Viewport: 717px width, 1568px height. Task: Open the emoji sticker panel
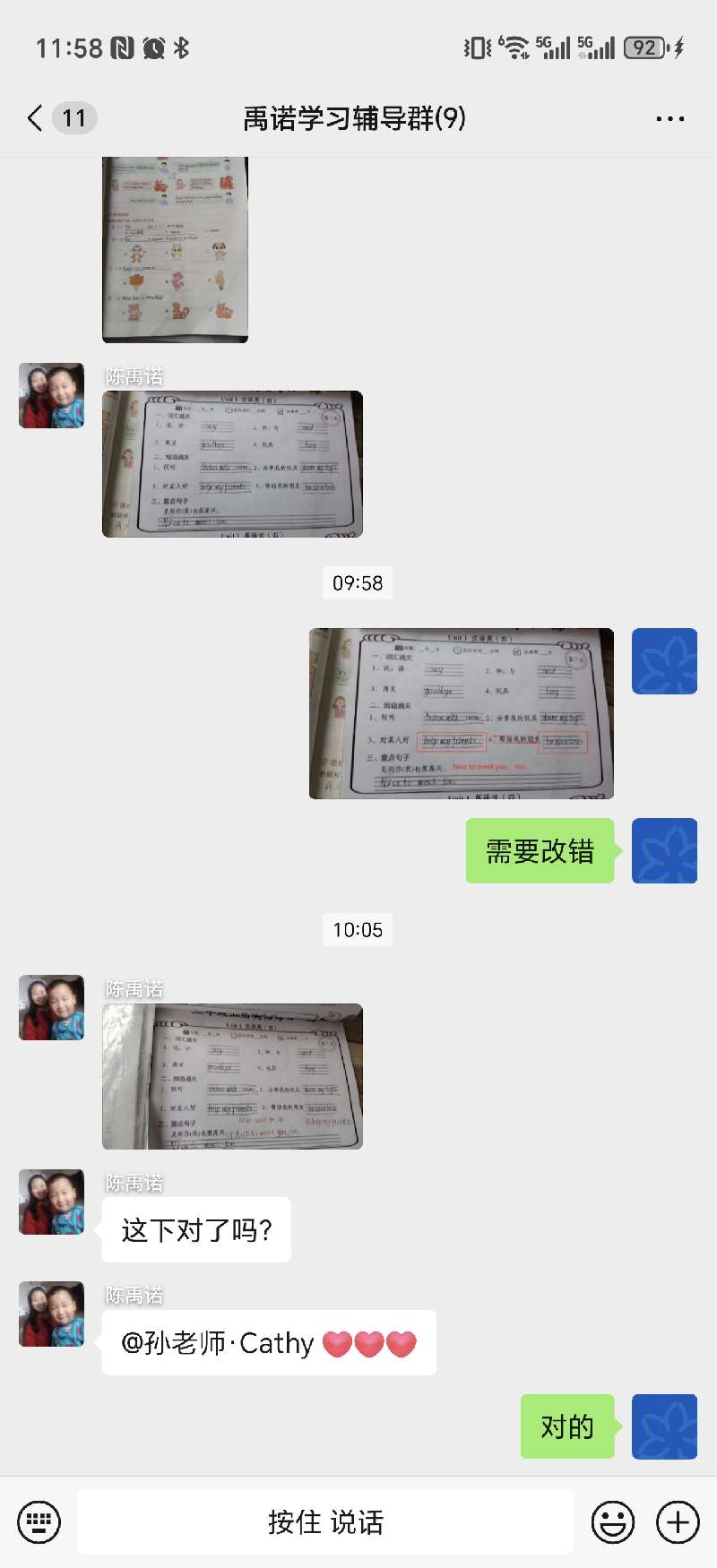613,1521
